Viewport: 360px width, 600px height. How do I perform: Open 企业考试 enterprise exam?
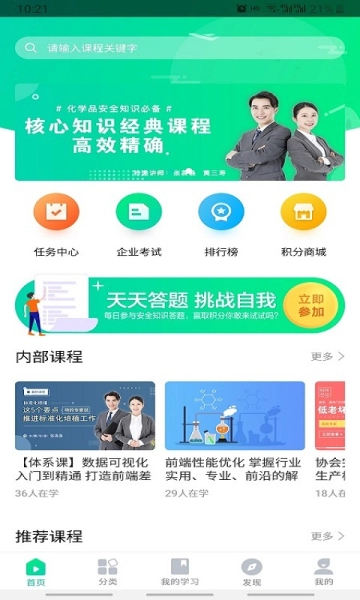[139, 225]
